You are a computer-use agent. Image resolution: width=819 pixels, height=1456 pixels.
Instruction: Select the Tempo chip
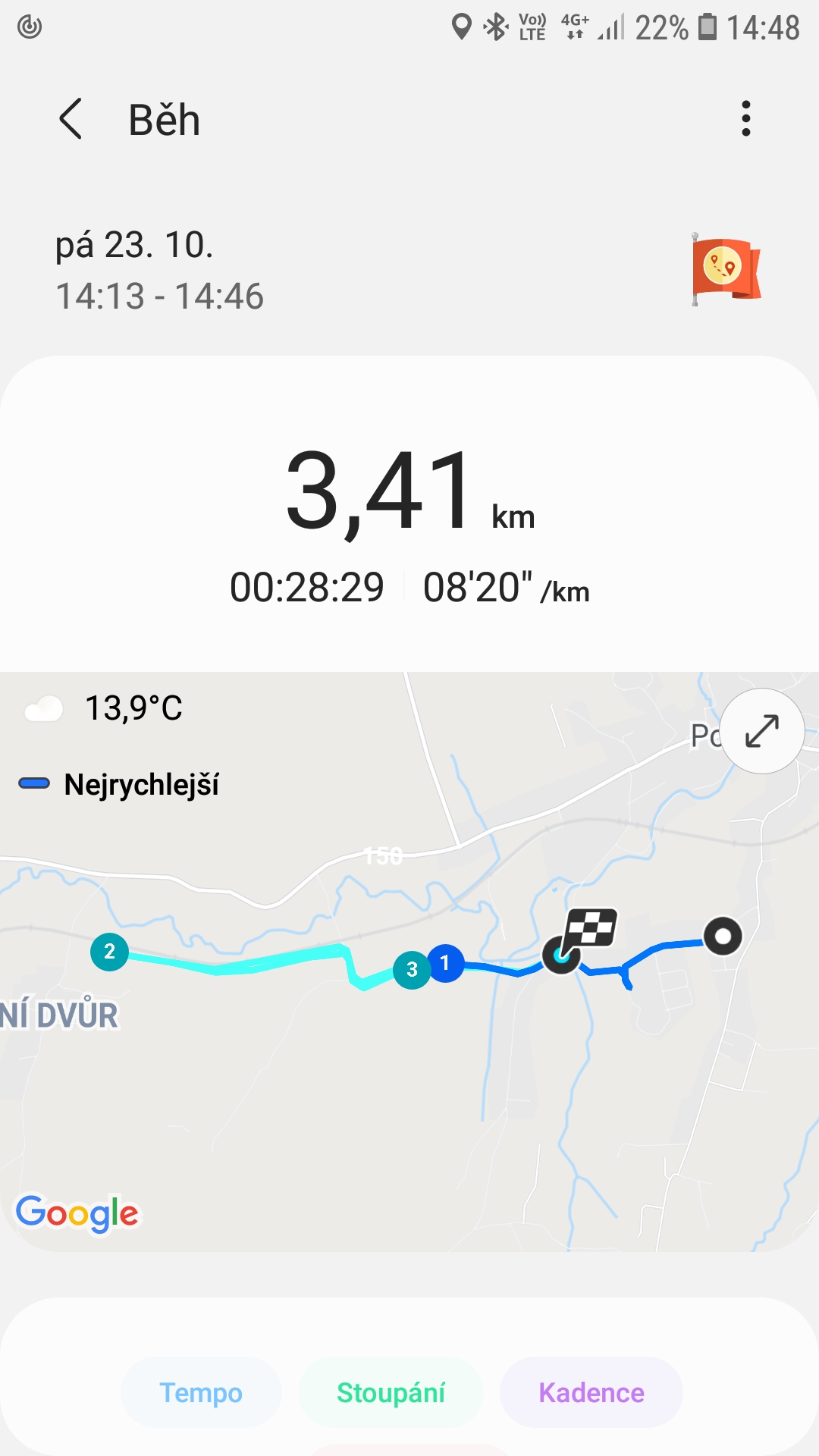coord(201,1392)
